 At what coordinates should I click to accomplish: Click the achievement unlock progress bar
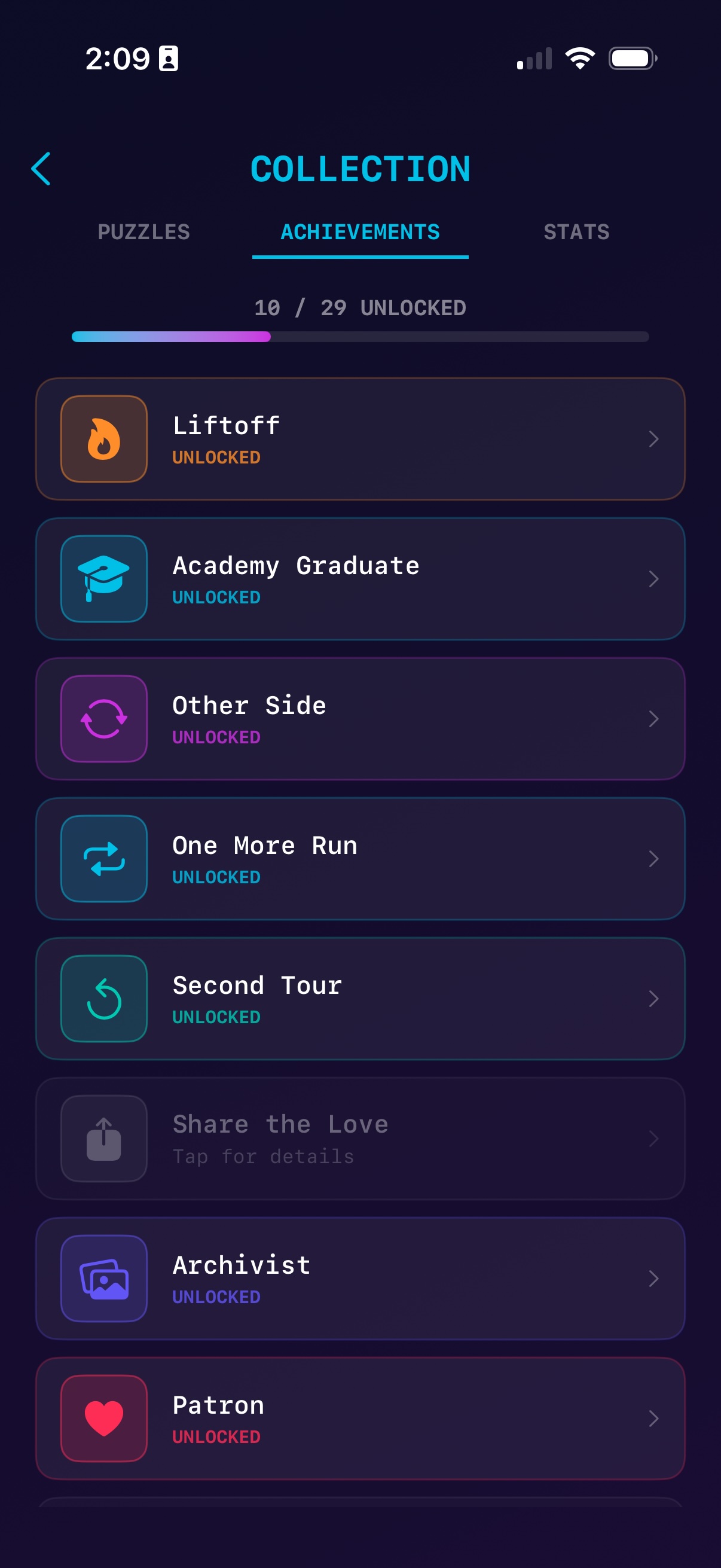360,337
